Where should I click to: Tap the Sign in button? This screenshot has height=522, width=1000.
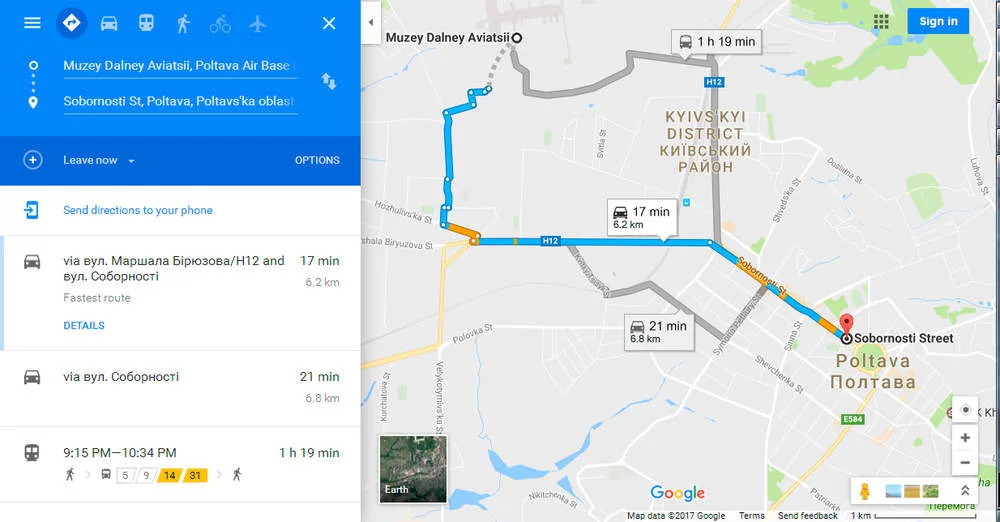937,21
